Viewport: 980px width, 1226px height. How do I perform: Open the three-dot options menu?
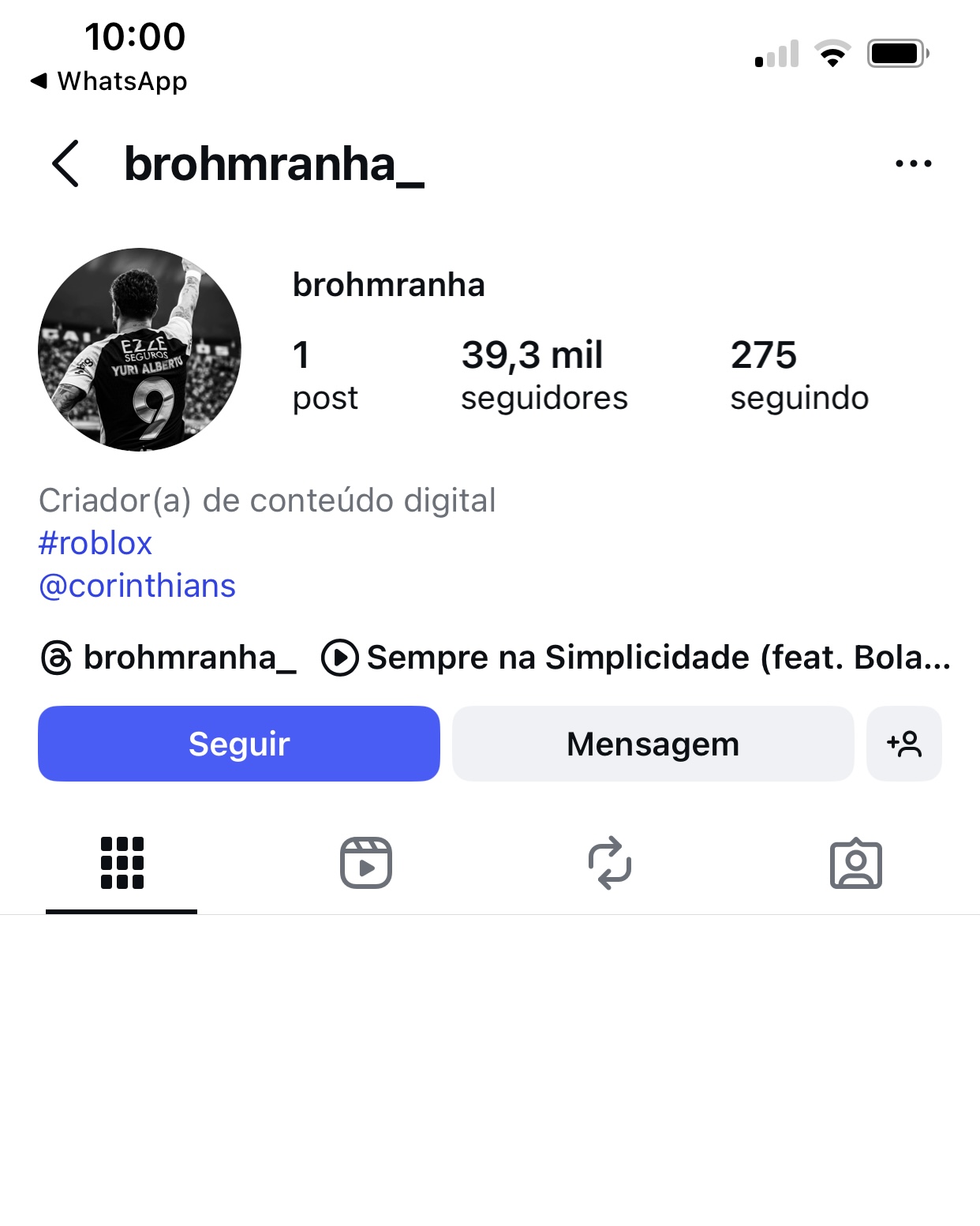913,163
